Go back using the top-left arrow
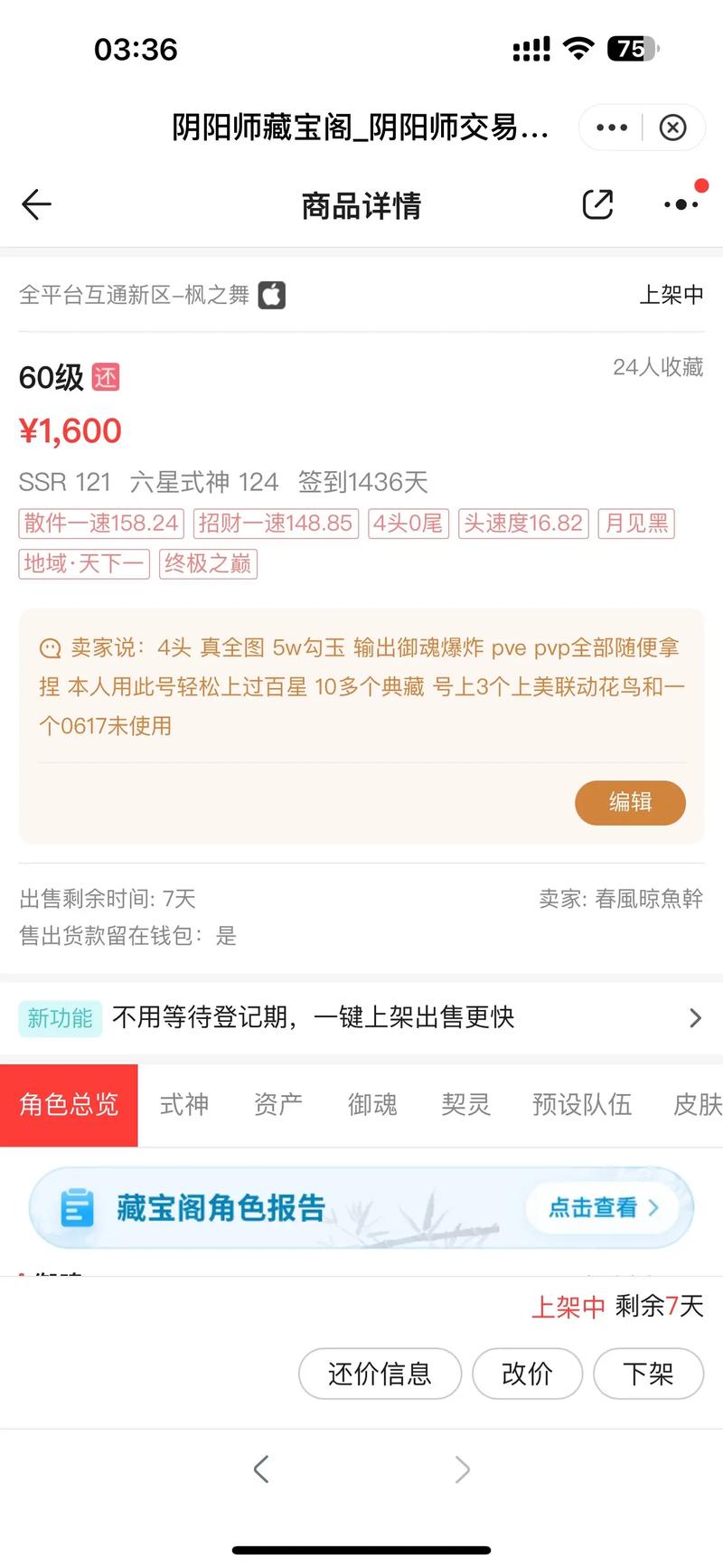Image resolution: width=723 pixels, height=1568 pixels. (x=37, y=204)
